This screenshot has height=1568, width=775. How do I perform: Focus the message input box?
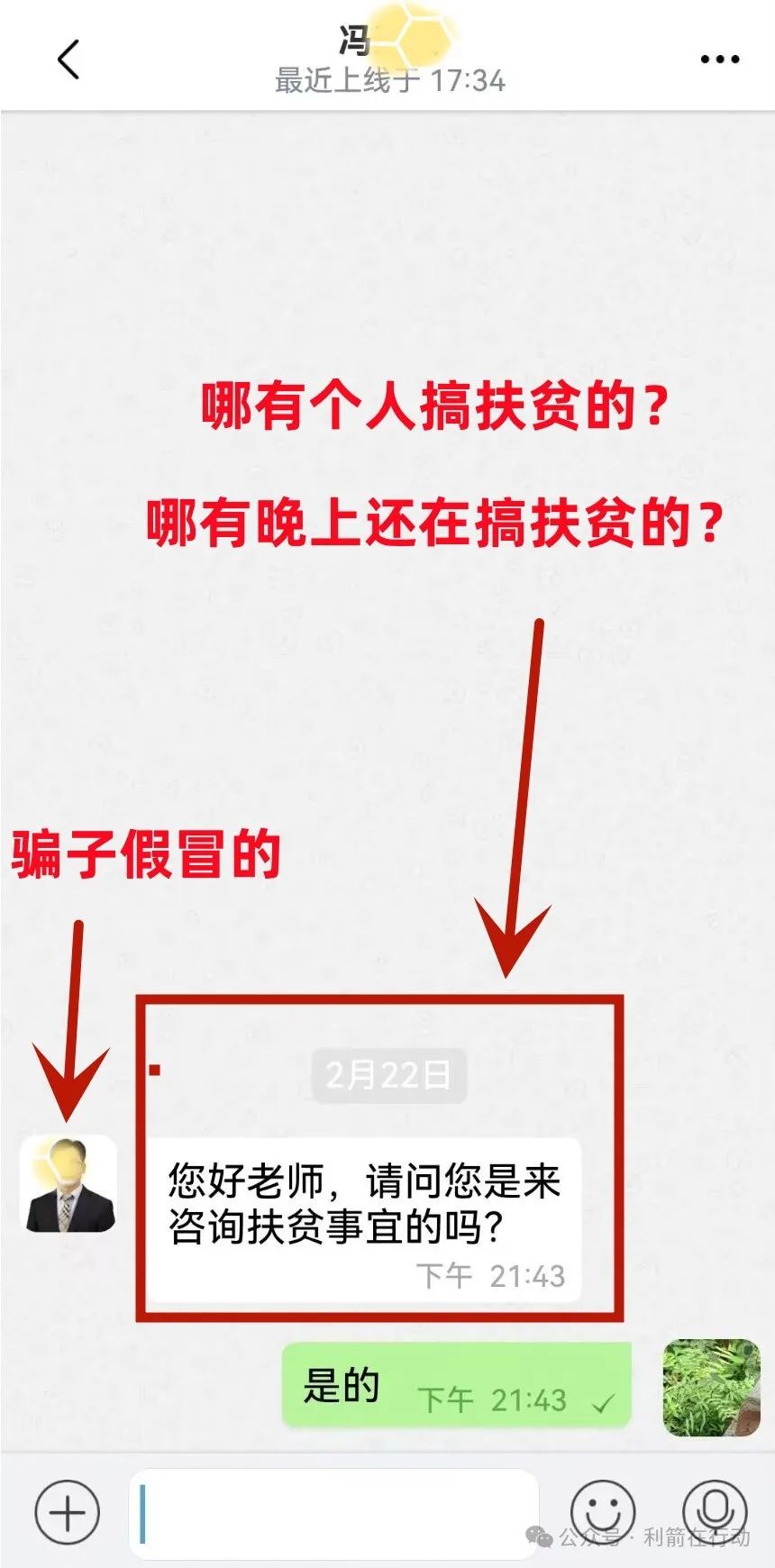[x=333, y=1513]
